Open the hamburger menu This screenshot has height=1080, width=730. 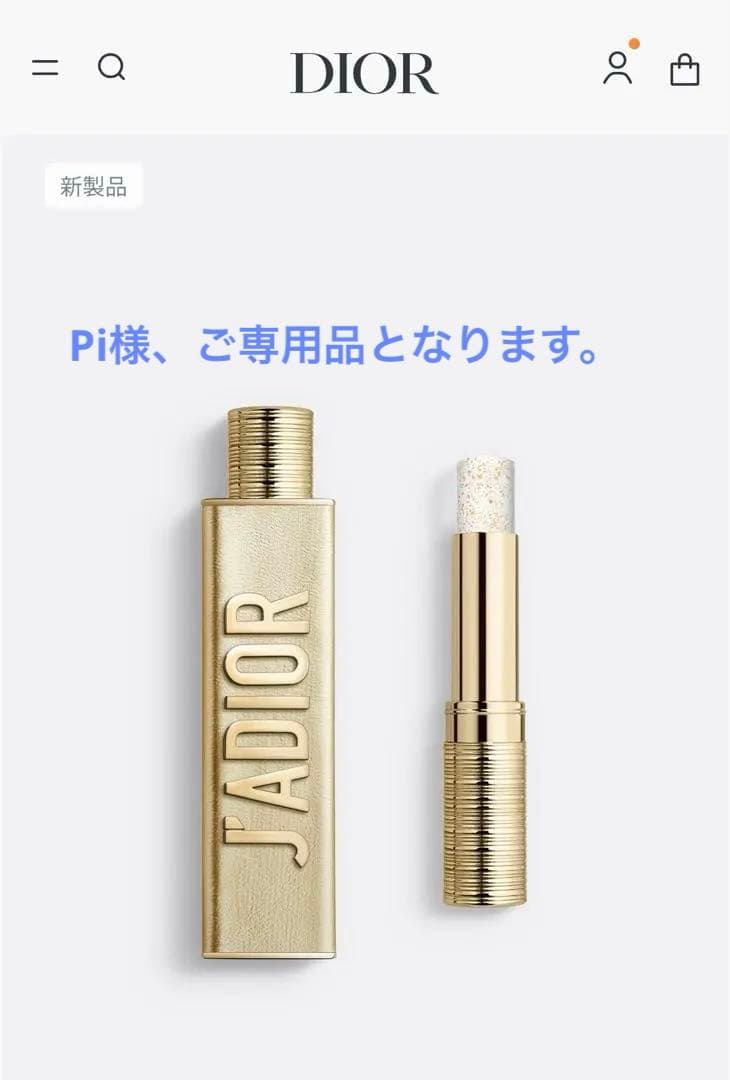pos(45,68)
